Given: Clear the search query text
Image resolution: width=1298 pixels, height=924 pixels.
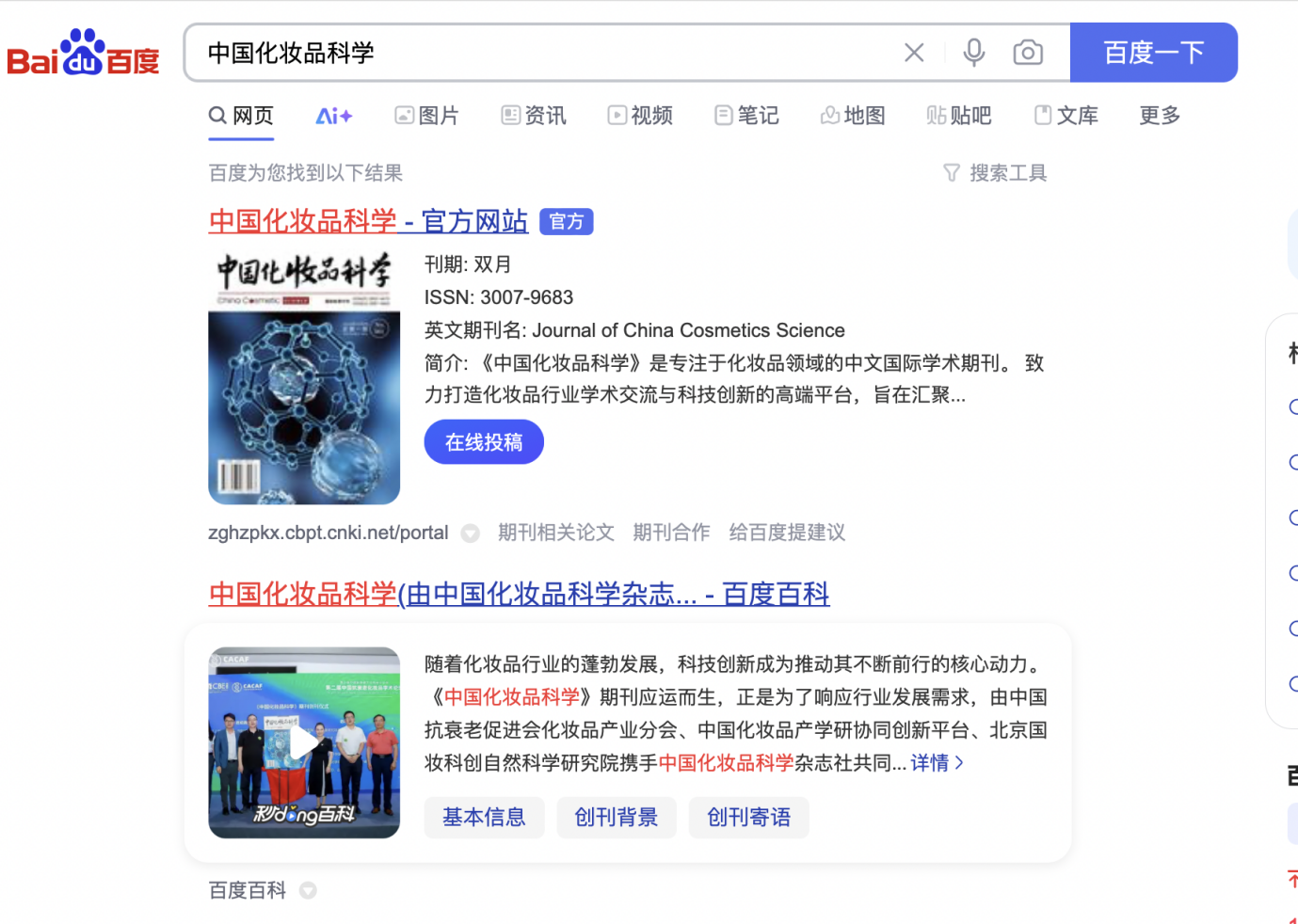Looking at the screenshot, I should [x=913, y=53].
